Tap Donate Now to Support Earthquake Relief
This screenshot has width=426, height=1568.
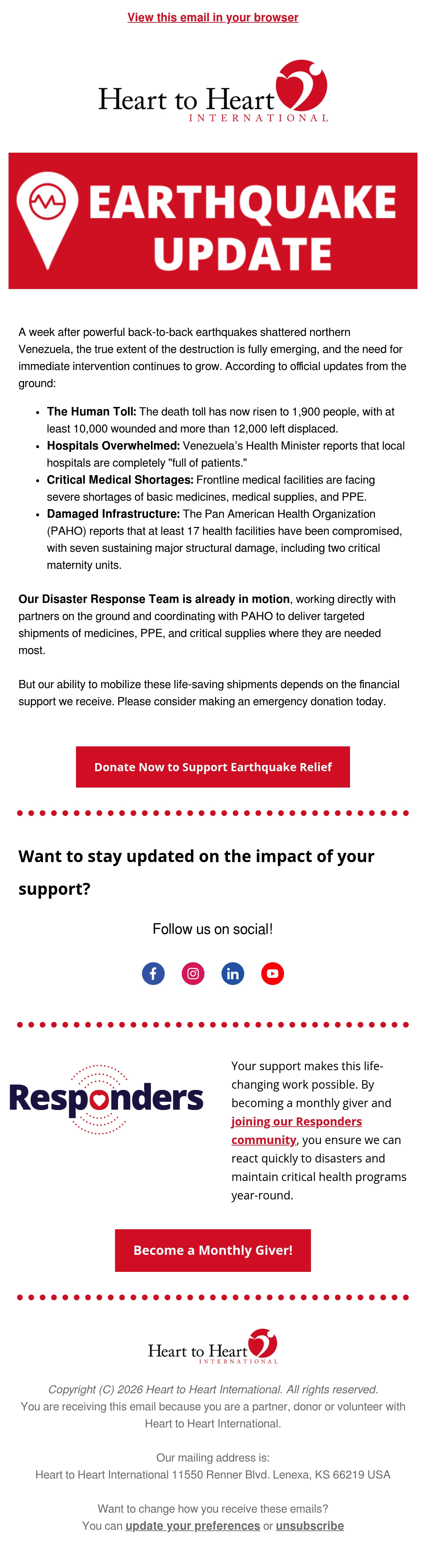[x=213, y=767]
